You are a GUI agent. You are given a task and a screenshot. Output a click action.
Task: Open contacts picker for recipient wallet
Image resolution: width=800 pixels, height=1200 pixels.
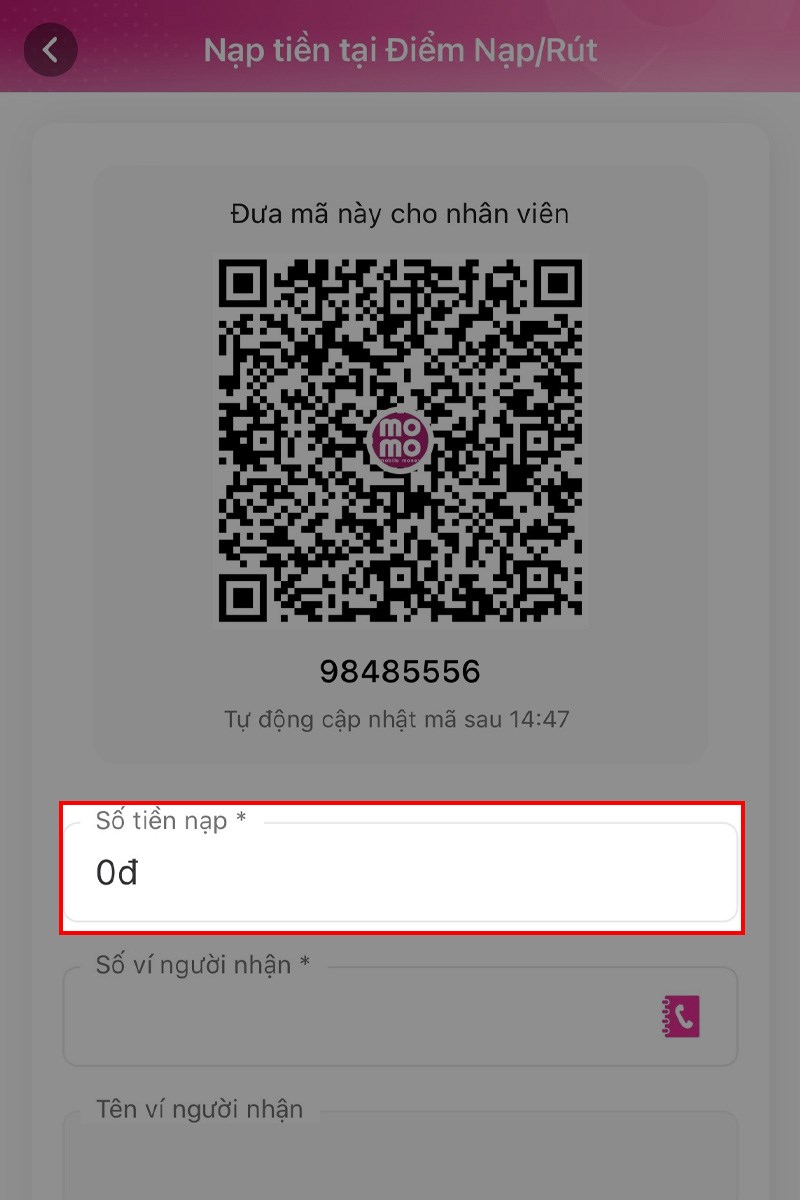point(681,1017)
